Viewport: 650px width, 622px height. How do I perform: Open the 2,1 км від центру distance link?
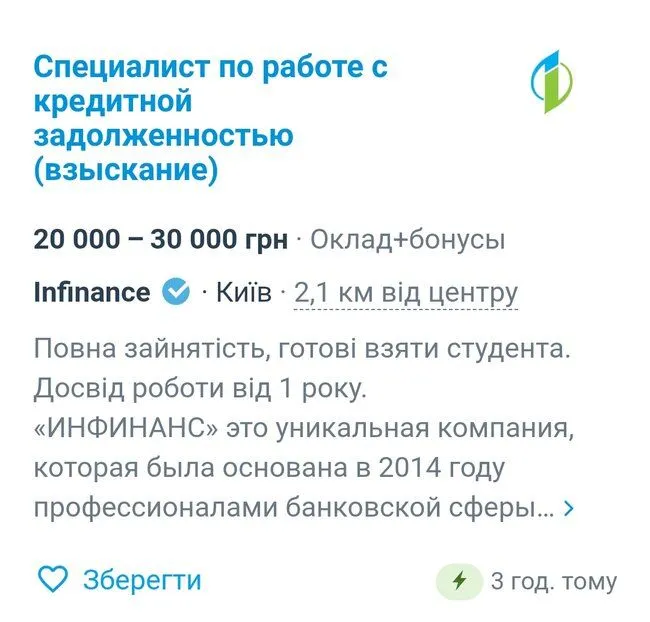[406, 293]
